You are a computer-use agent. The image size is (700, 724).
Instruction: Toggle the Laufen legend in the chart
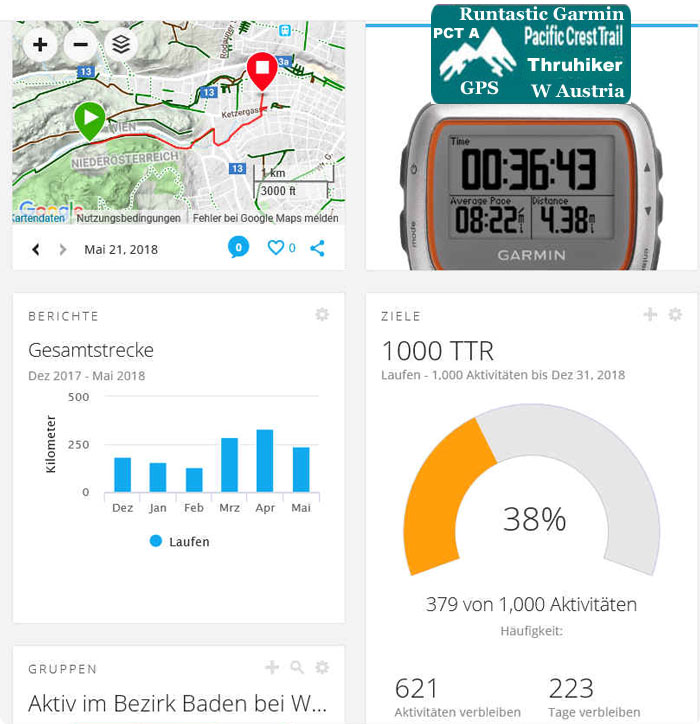coord(179,541)
